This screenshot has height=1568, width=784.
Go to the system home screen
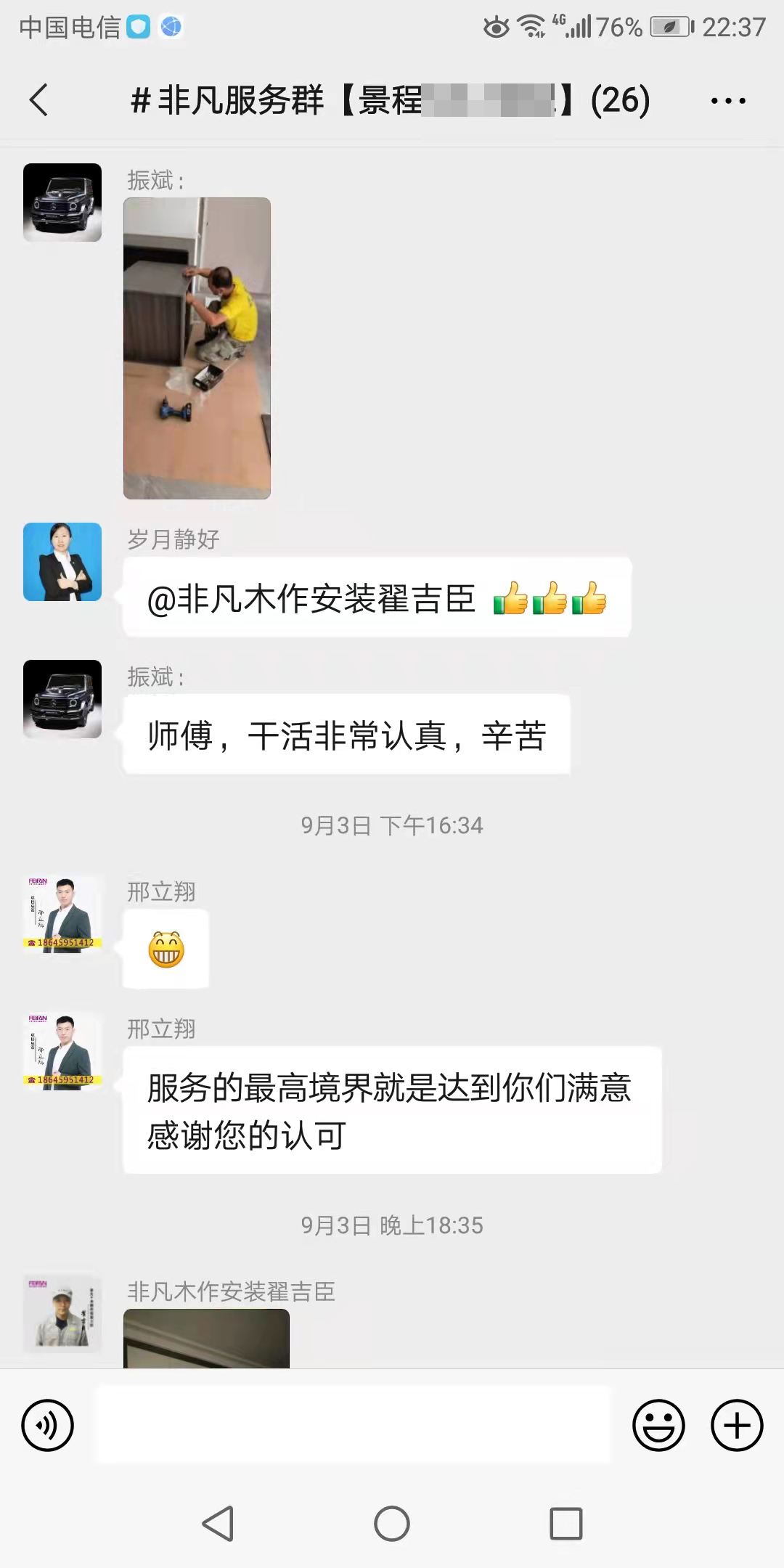pos(392,1524)
